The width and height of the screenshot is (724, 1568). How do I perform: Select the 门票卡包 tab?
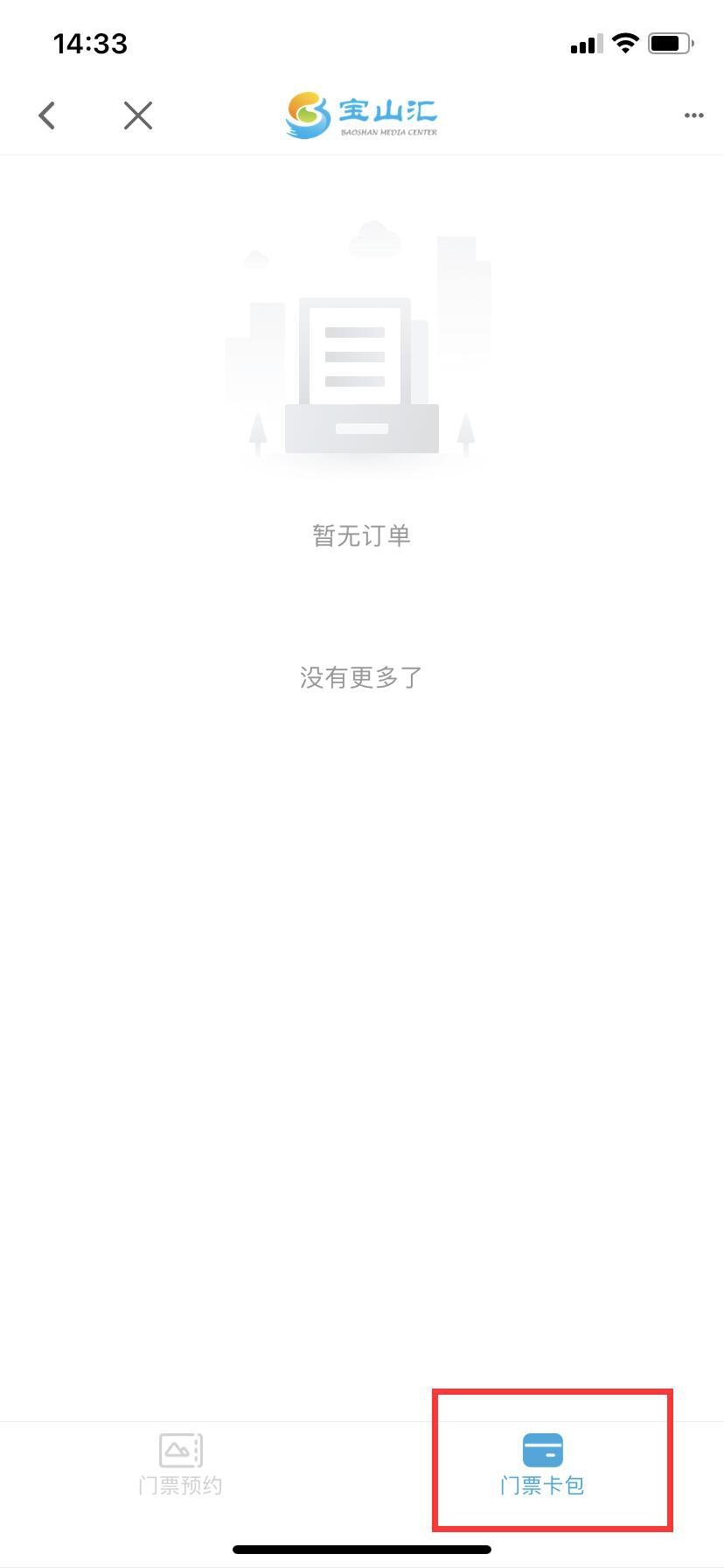pos(542,1464)
